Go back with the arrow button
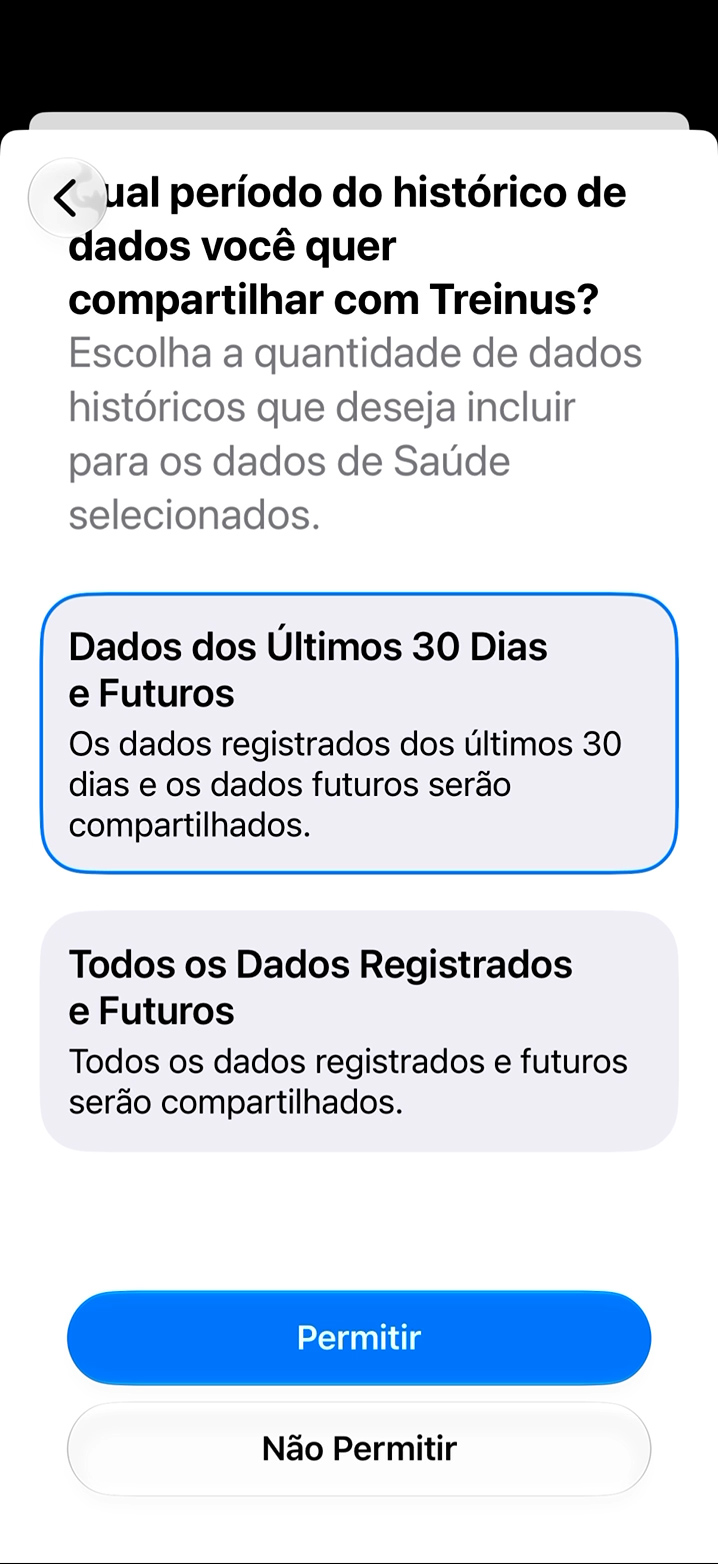Viewport: 718px width, 1564px height. pos(66,197)
